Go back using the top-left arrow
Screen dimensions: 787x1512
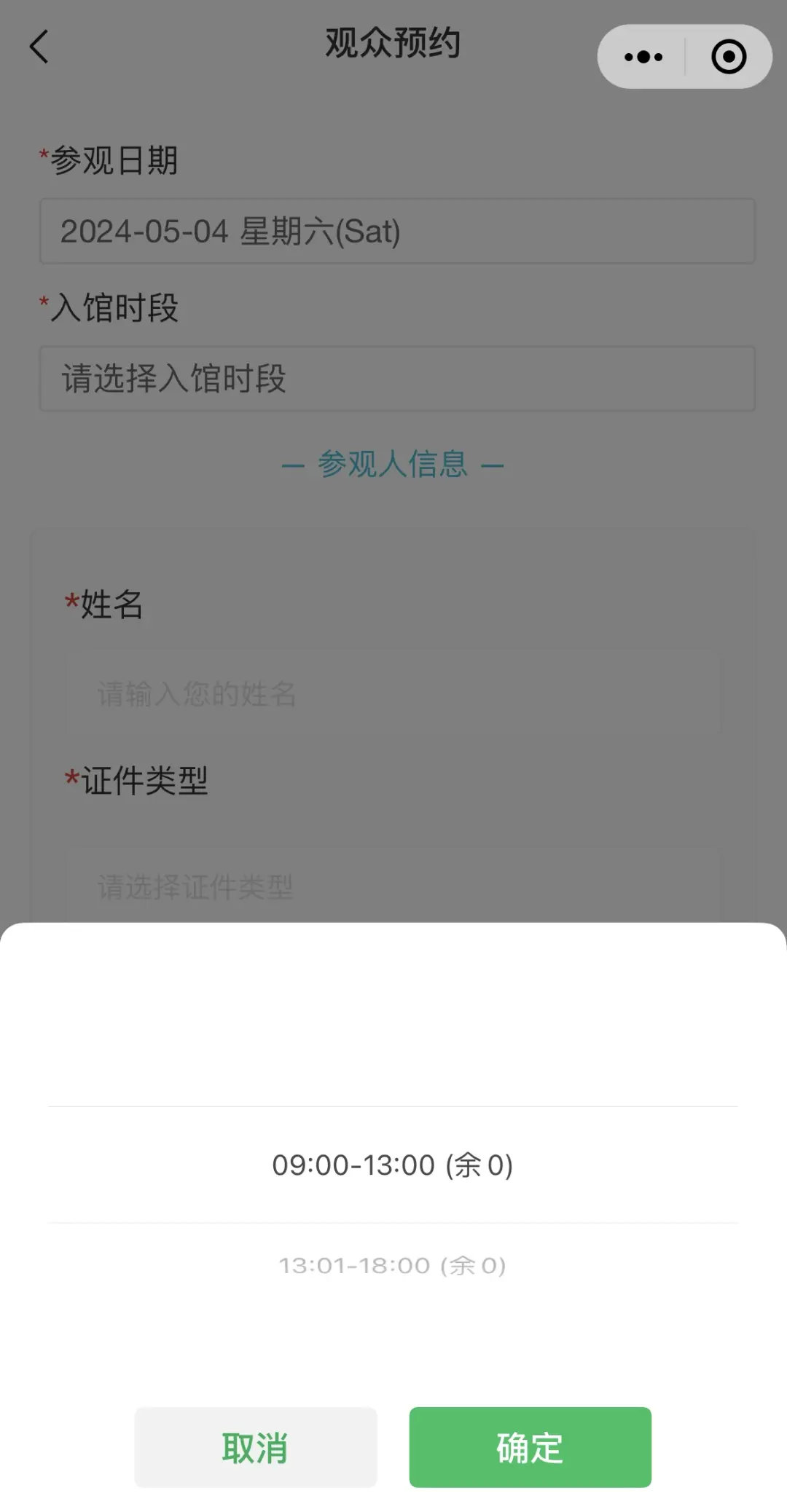[x=39, y=47]
